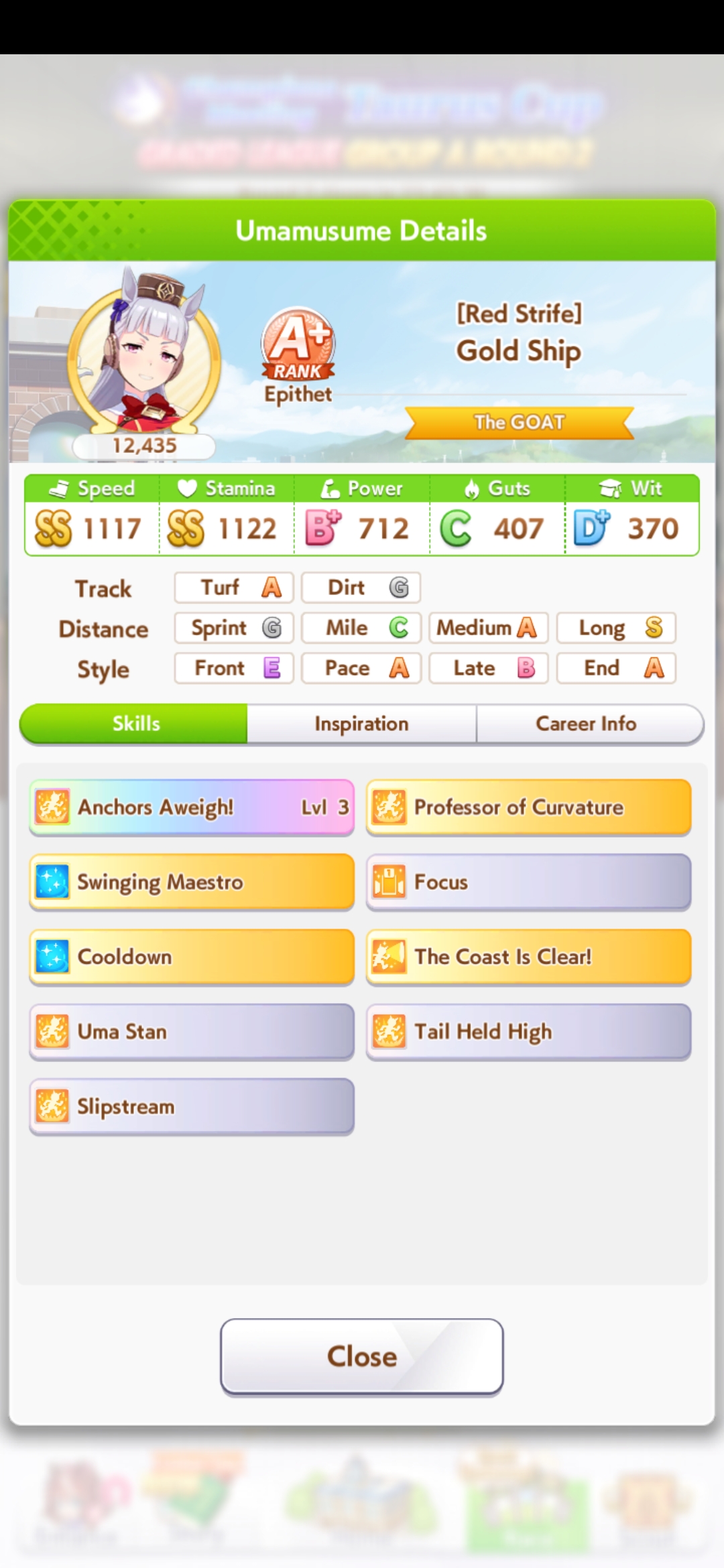
Task: Open the Cooldown skill info
Action: [192, 957]
